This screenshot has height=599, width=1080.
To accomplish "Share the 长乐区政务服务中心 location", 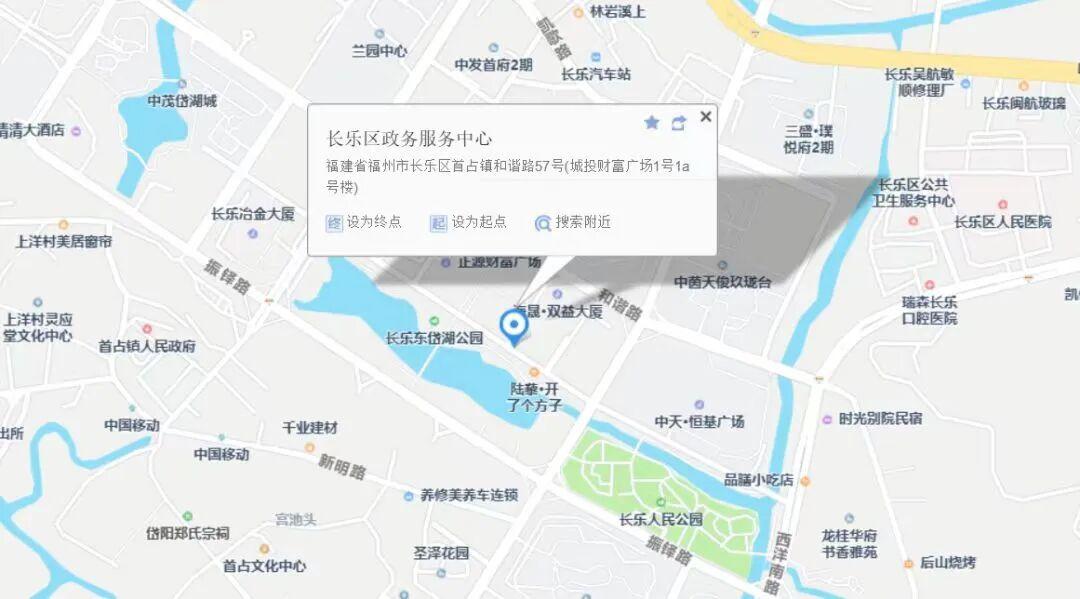I will [x=679, y=122].
